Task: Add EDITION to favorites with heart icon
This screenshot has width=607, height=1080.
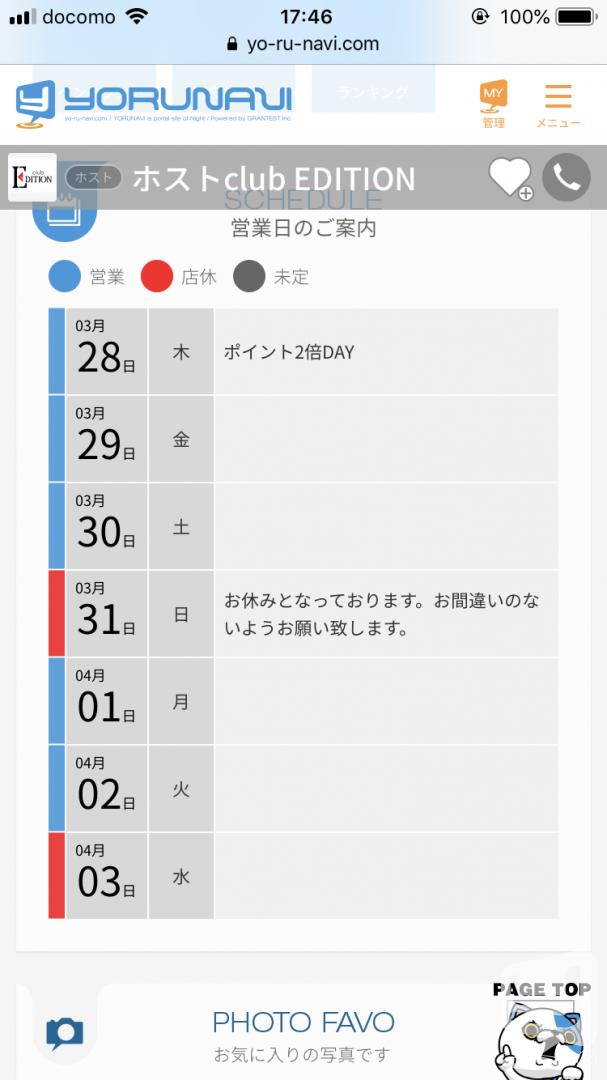Action: tap(511, 178)
